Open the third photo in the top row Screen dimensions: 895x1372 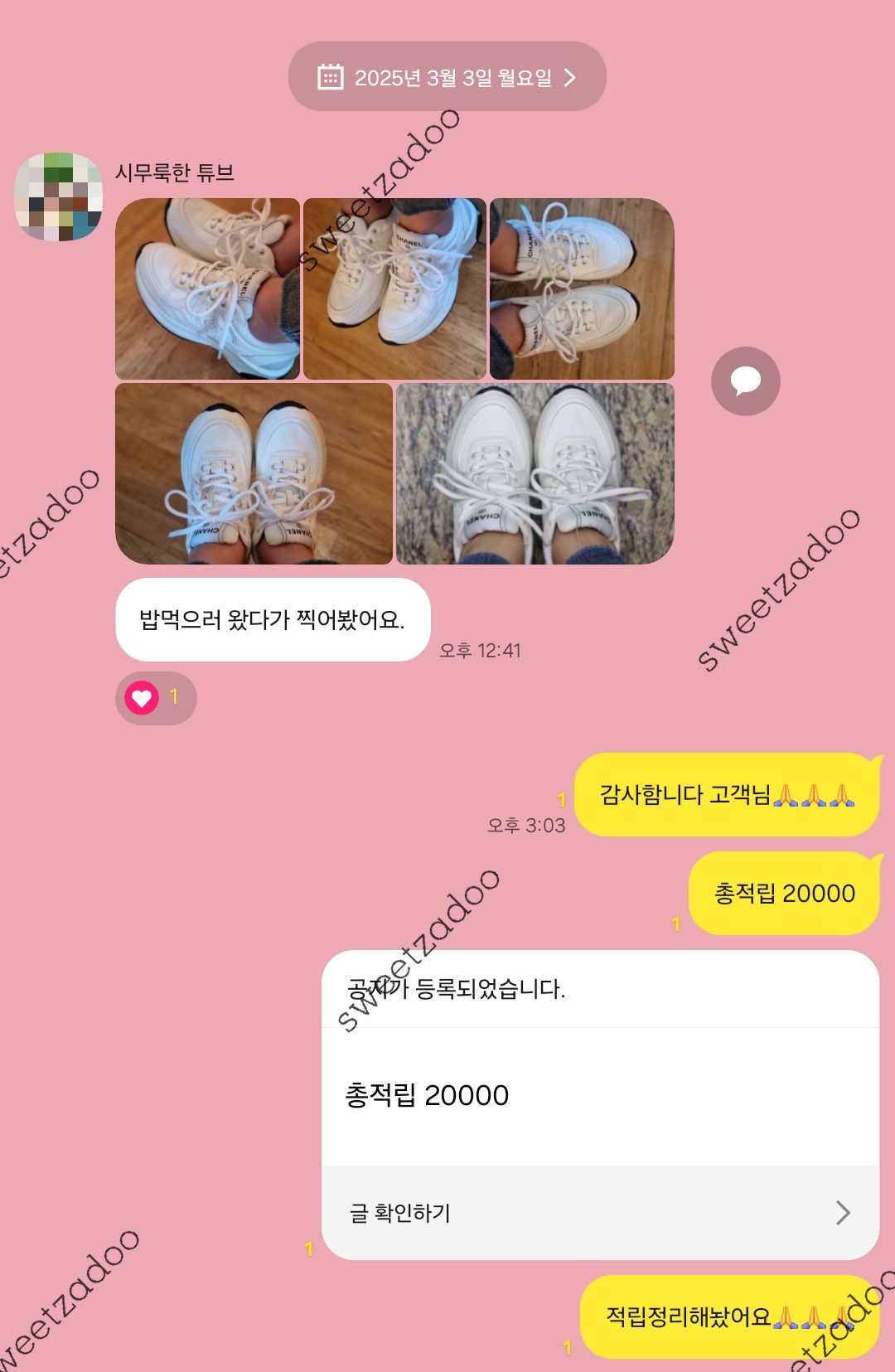click(x=582, y=288)
